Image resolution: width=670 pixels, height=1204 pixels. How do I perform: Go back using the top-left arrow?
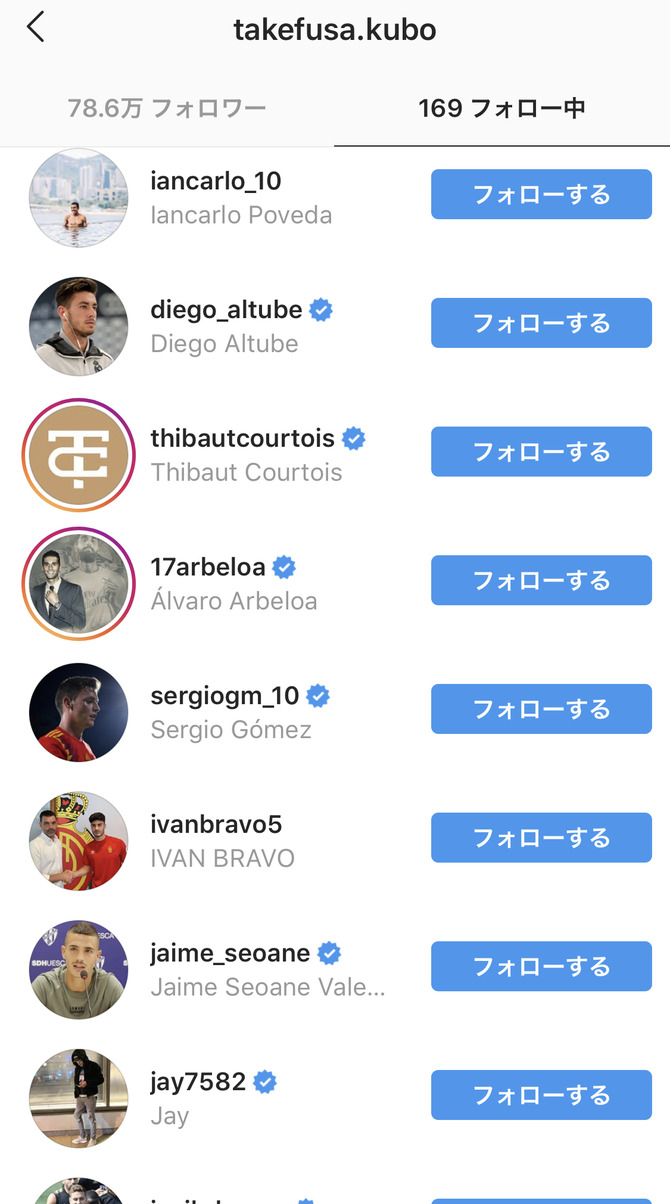coord(36,28)
